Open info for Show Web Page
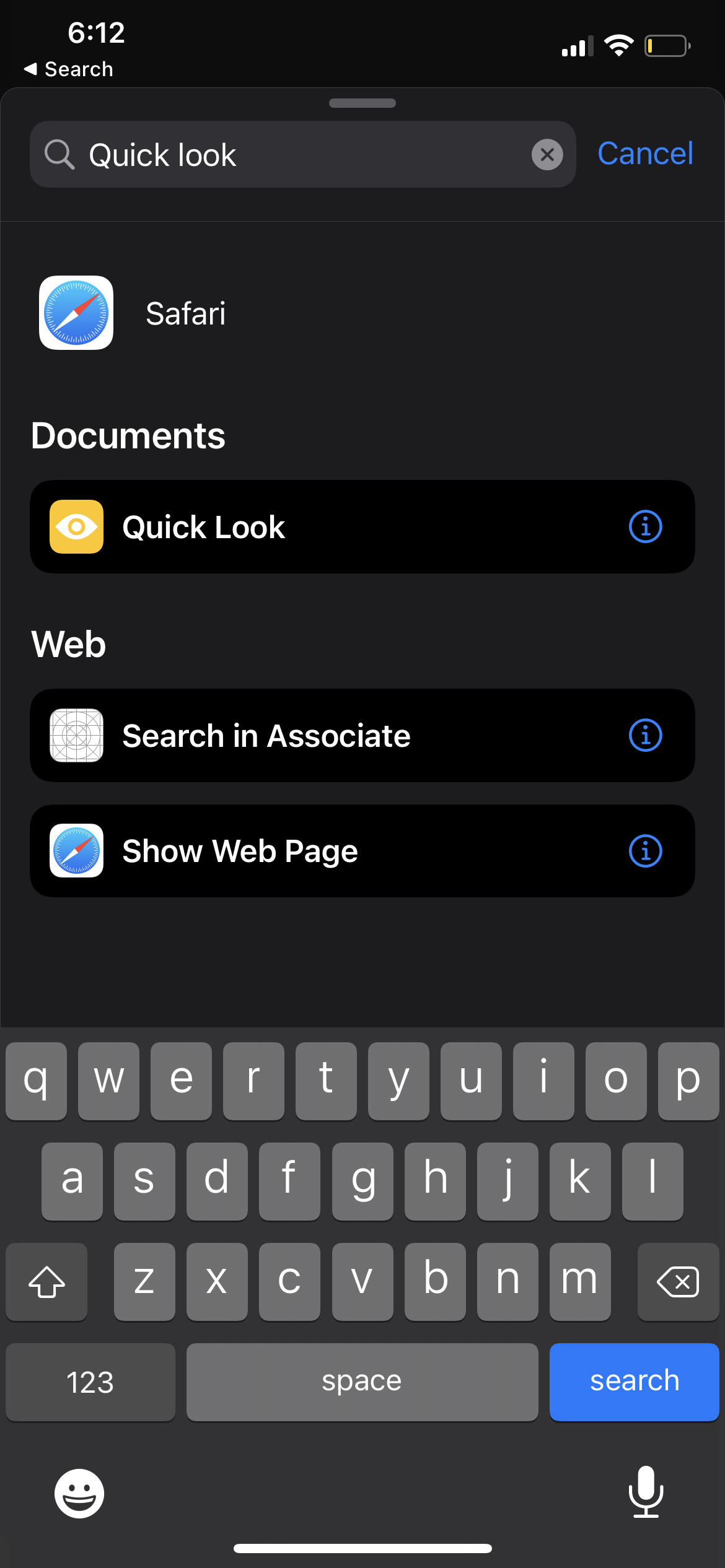 pyautogui.click(x=645, y=851)
